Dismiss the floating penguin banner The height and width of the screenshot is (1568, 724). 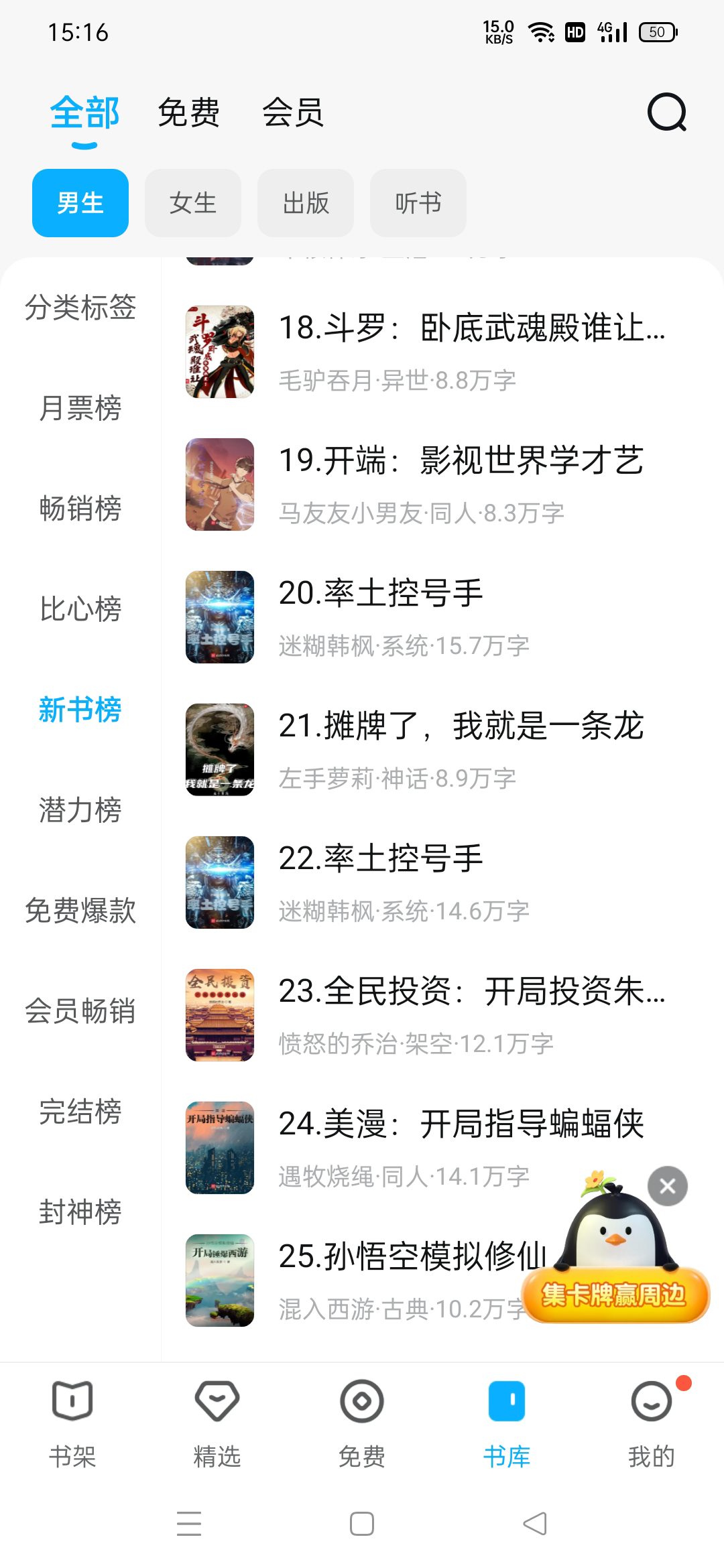point(667,1186)
